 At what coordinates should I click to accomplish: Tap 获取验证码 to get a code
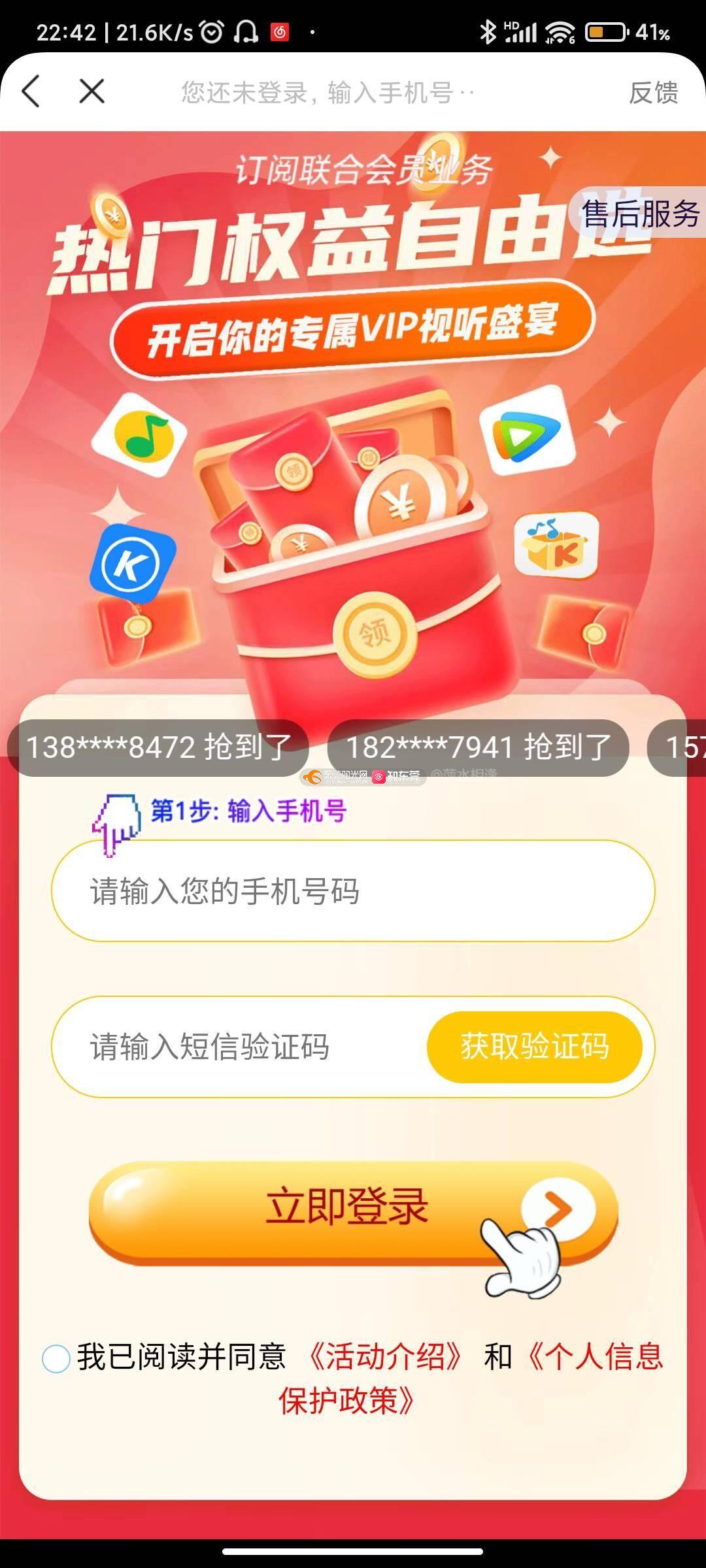point(534,1047)
